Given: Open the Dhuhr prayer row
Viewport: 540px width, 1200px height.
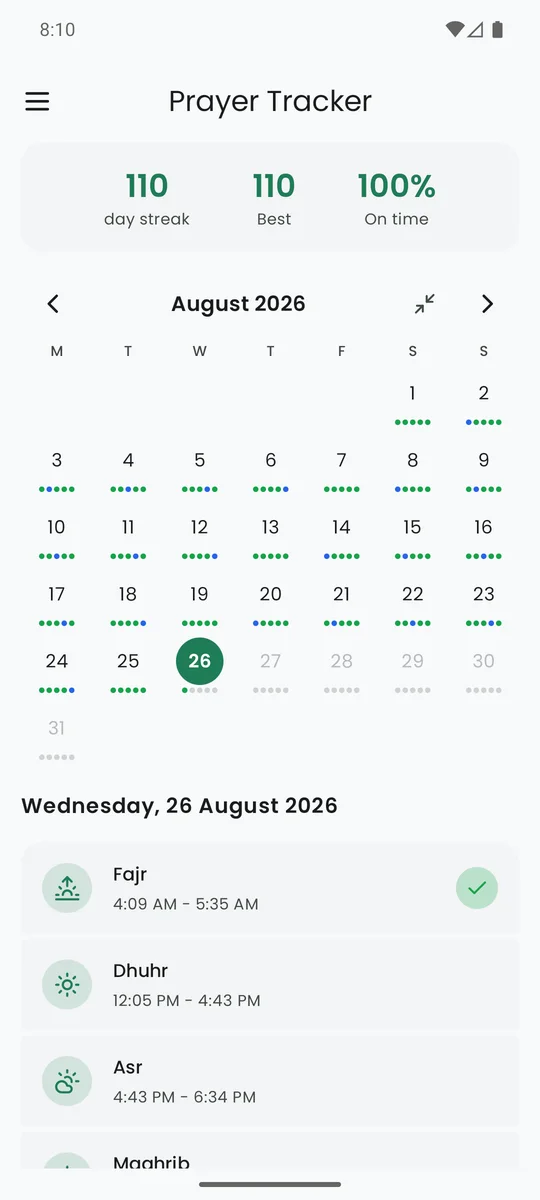Looking at the screenshot, I should tap(270, 985).
